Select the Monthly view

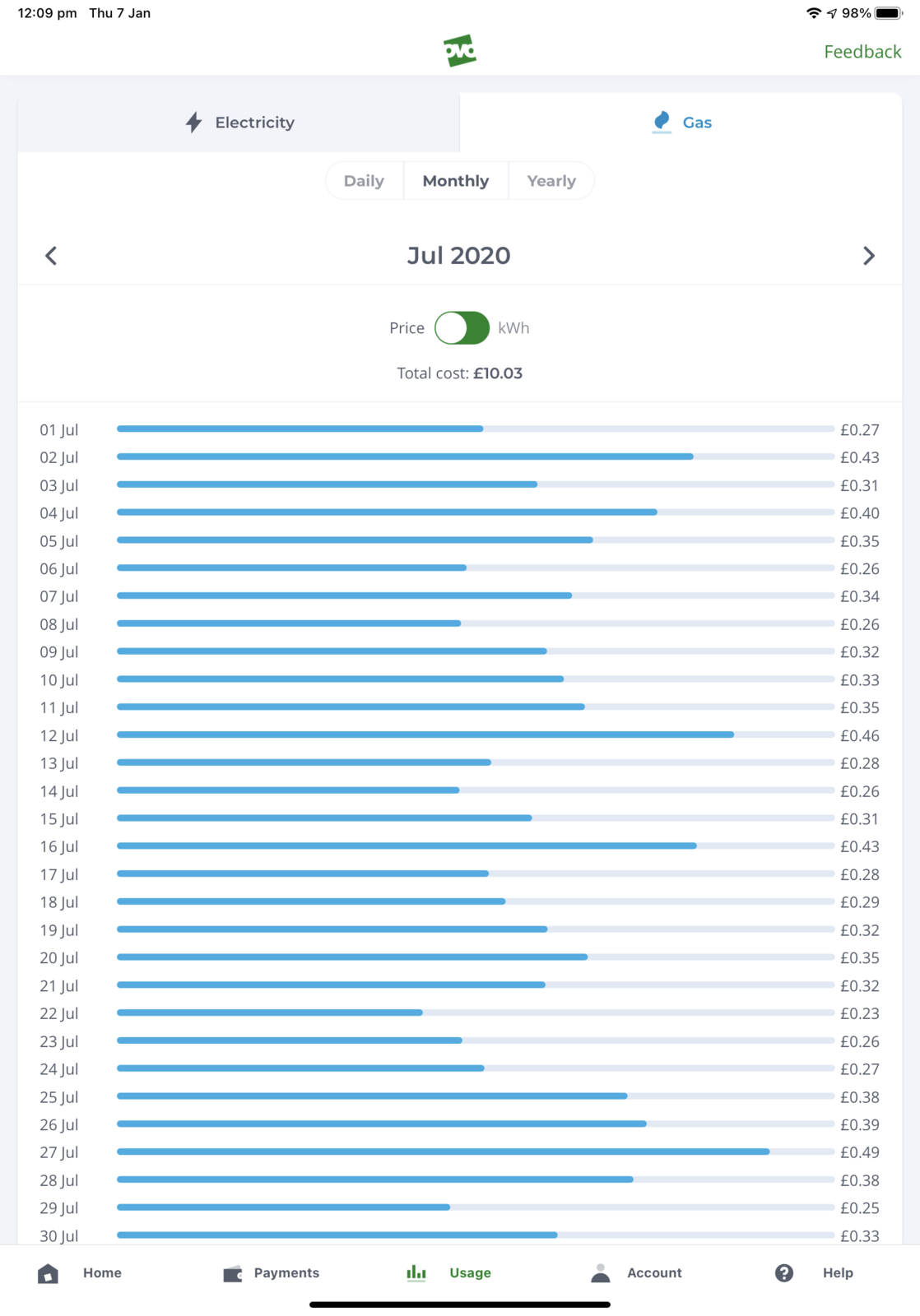pyautogui.click(x=455, y=181)
